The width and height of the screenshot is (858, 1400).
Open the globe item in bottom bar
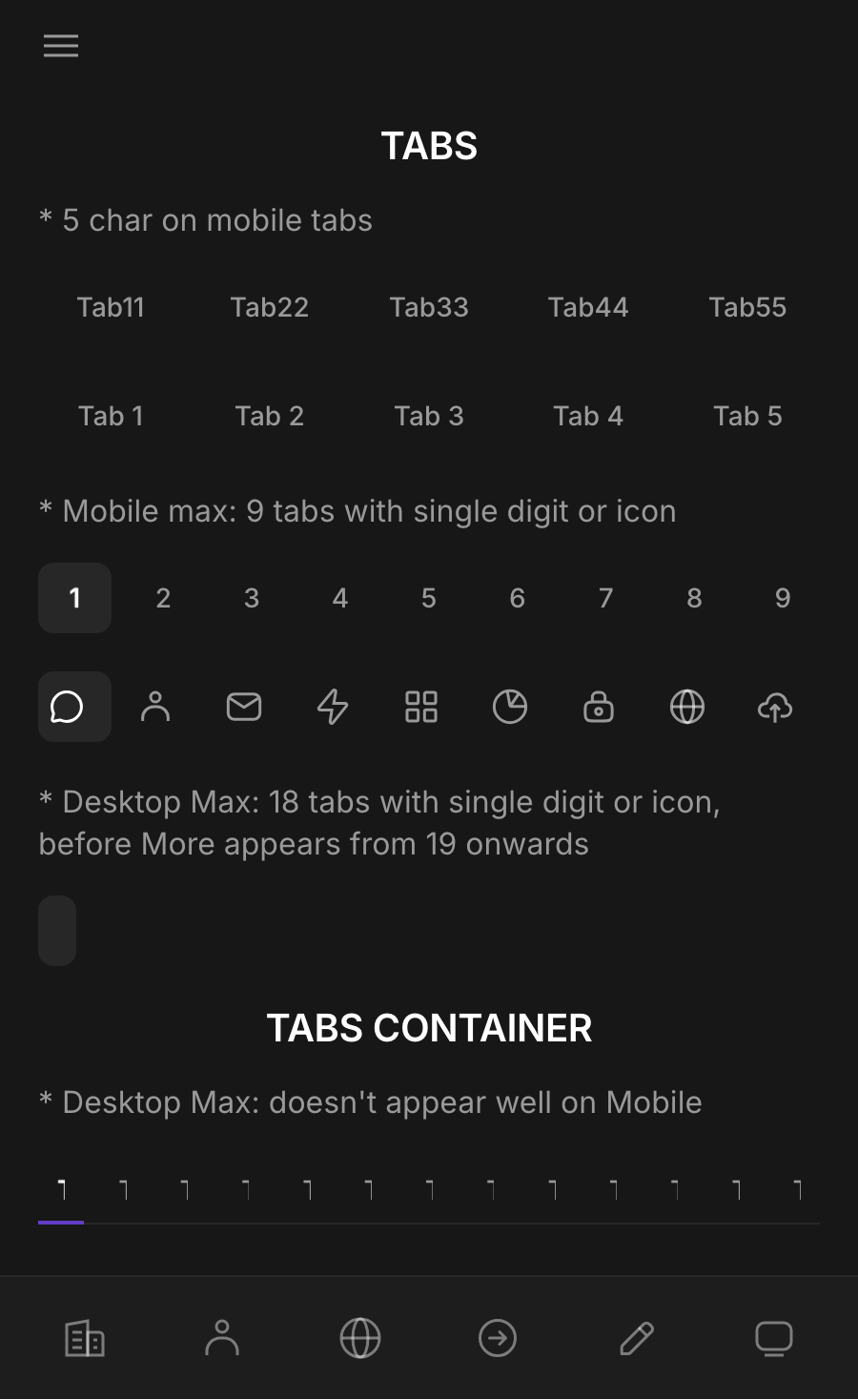point(360,1338)
